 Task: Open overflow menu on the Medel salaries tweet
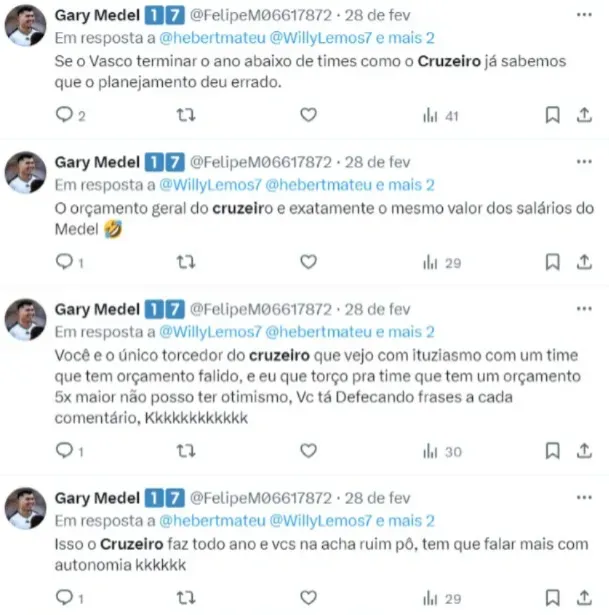(584, 162)
